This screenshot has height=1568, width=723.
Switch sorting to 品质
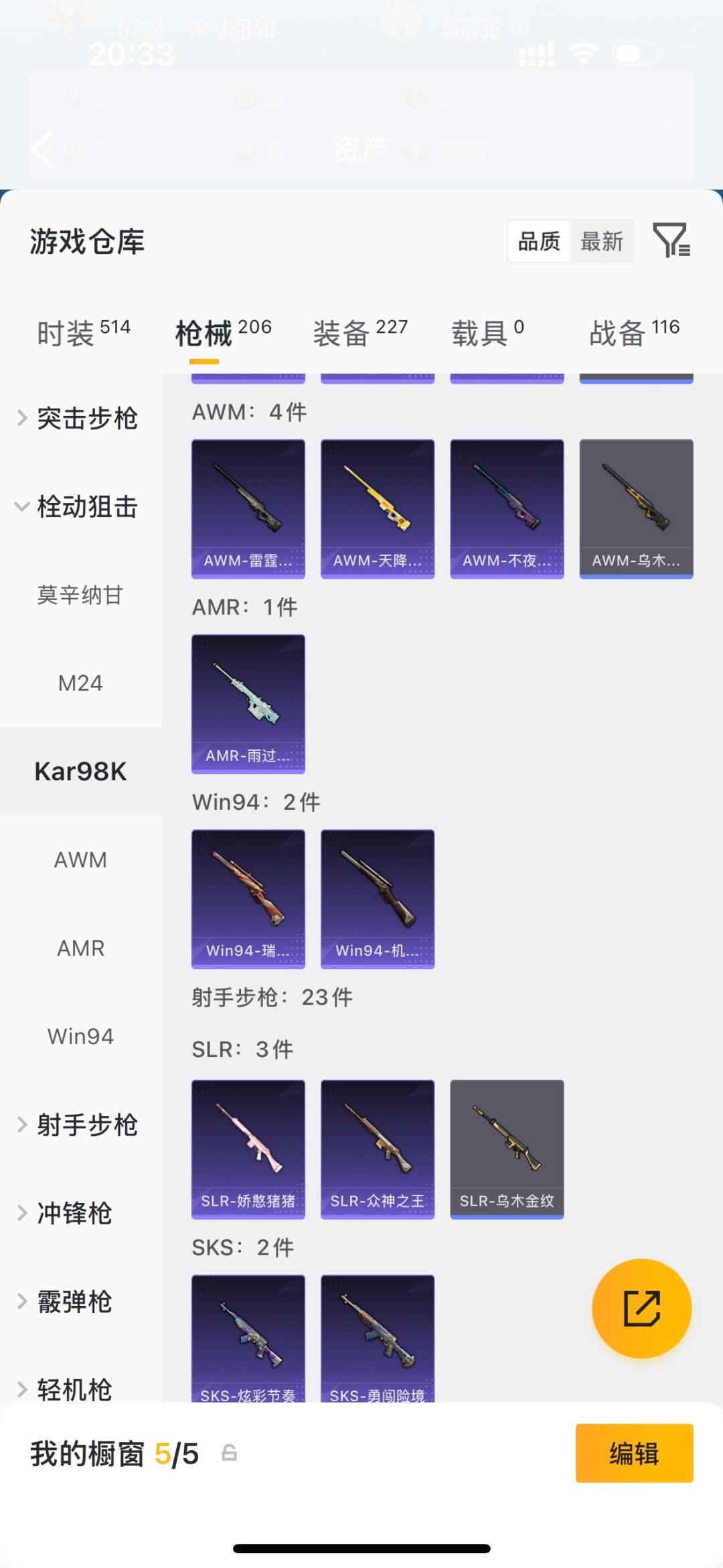[539, 241]
